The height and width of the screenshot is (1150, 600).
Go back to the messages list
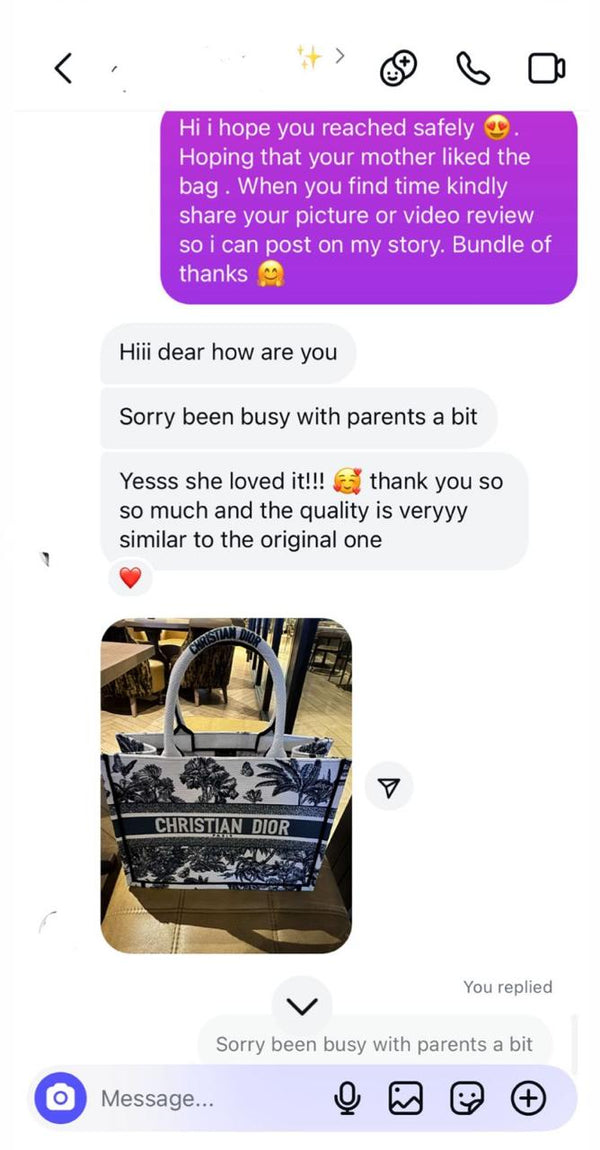click(x=63, y=69)
